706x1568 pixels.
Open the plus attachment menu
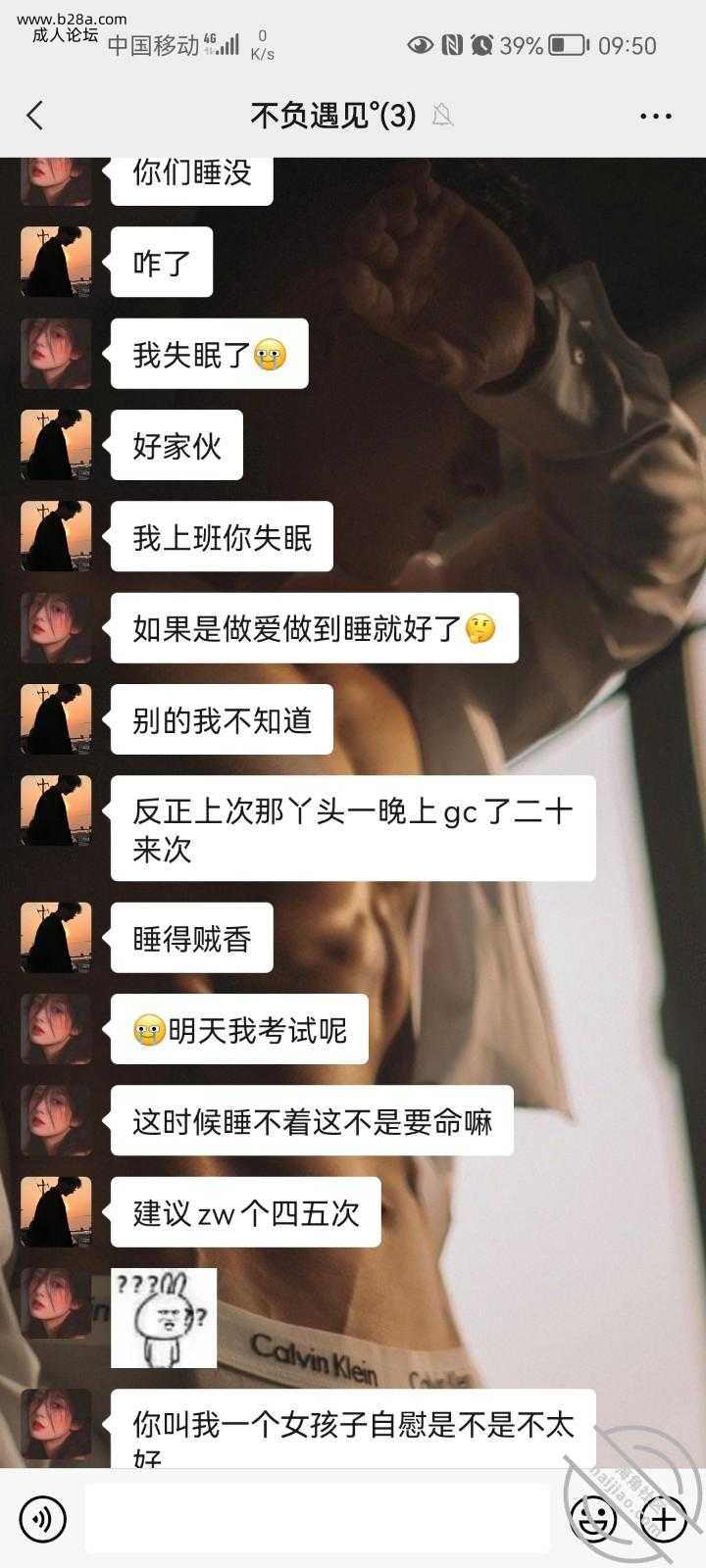point(664,1519)
